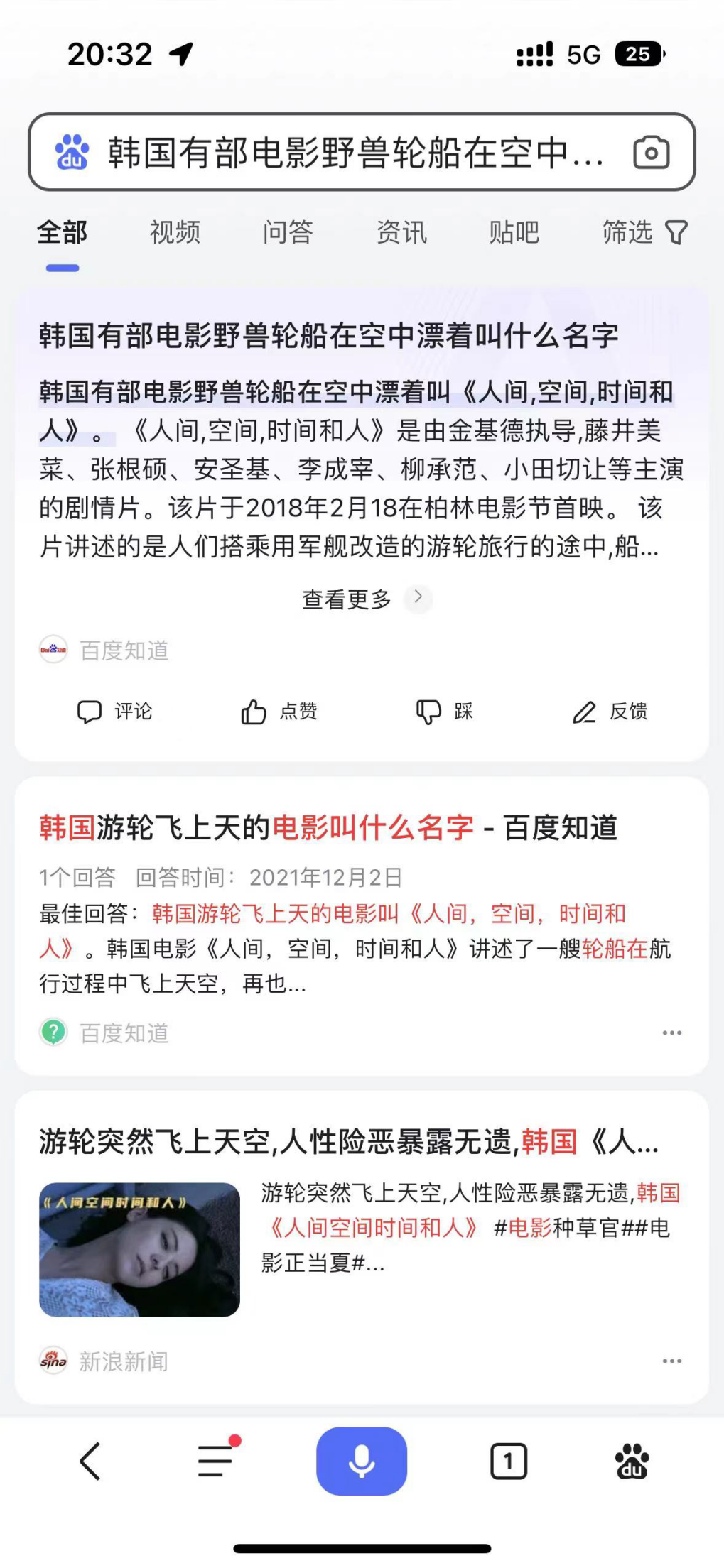Viewport: 724px width, 1568px height.
Task: Switch to the 资讯 tab
Action: (401, 232)
